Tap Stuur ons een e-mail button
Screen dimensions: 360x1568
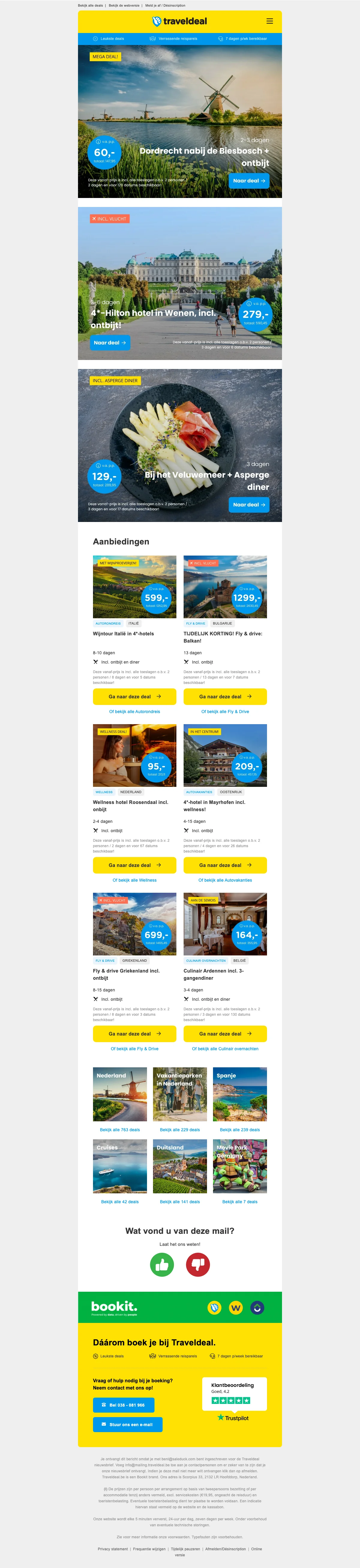click(x=127, y=1424)
